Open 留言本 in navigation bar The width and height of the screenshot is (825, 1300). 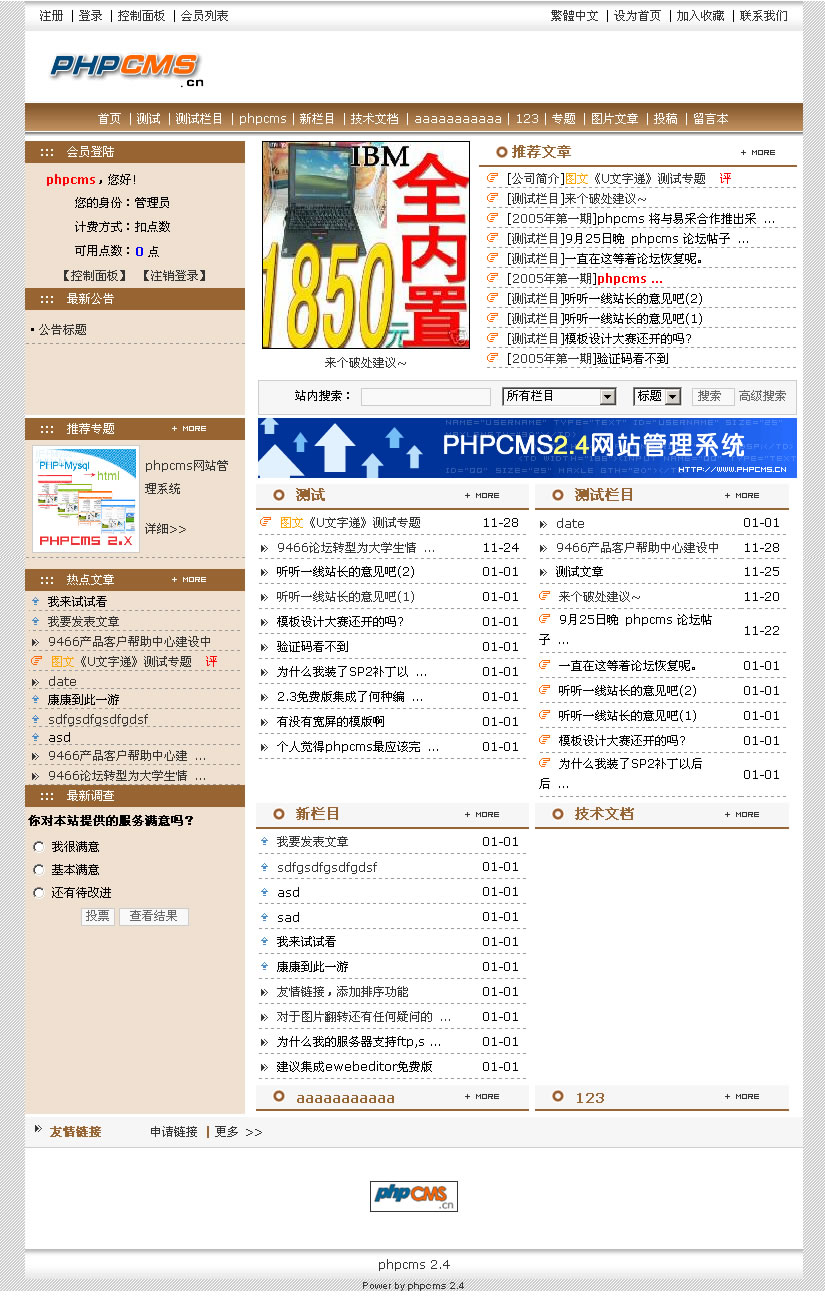(710, 118)
